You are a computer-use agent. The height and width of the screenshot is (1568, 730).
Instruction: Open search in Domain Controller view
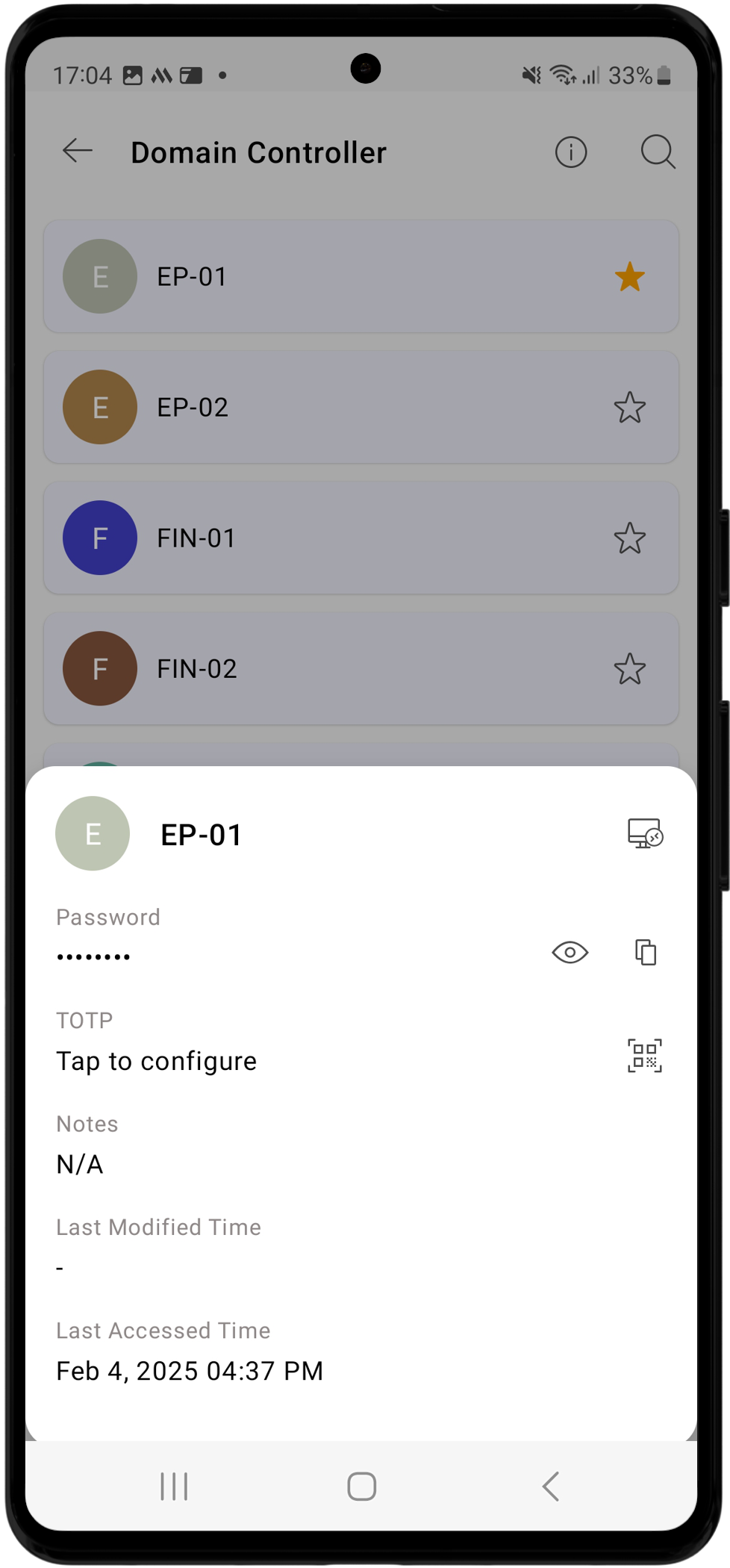click(x=658, y=152)
